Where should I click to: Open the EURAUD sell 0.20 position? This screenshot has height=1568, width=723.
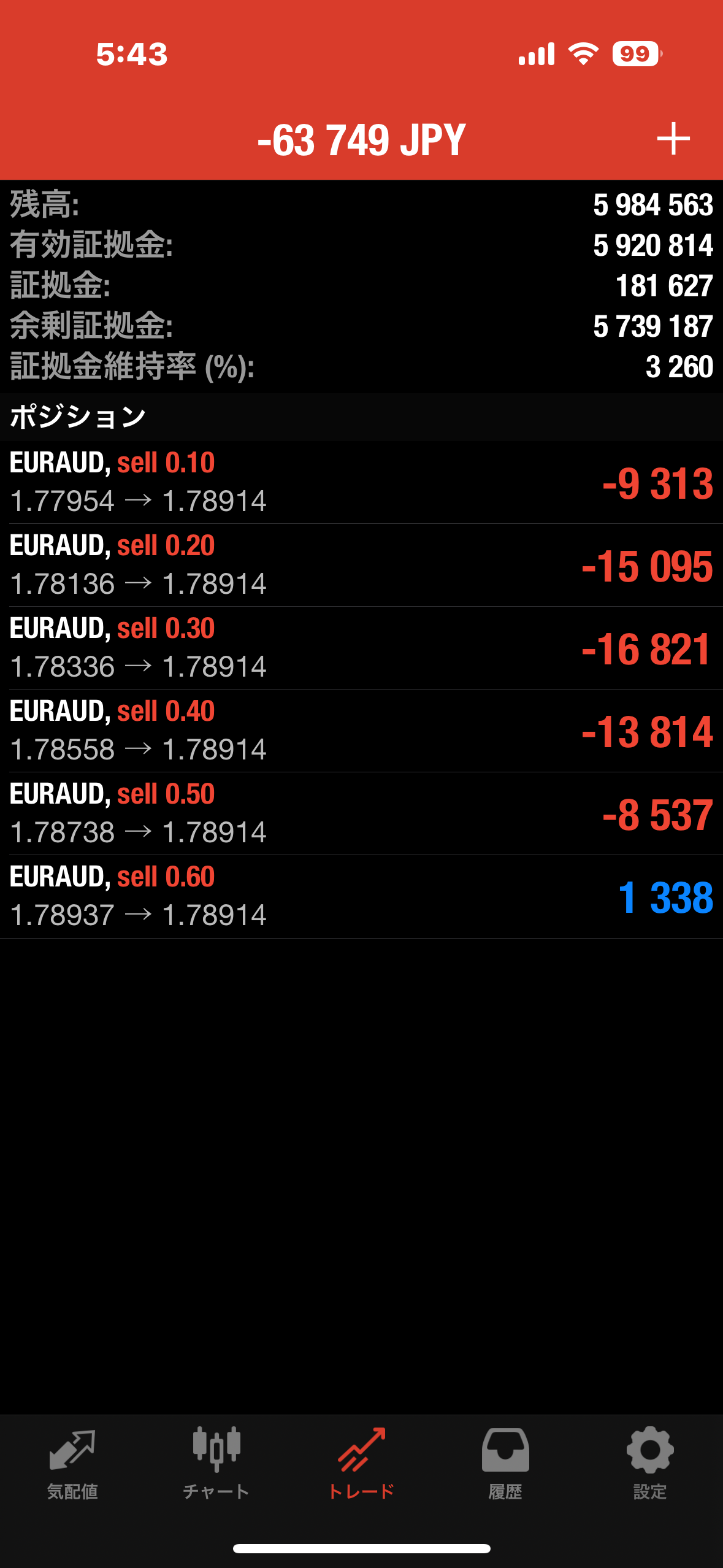361,565
